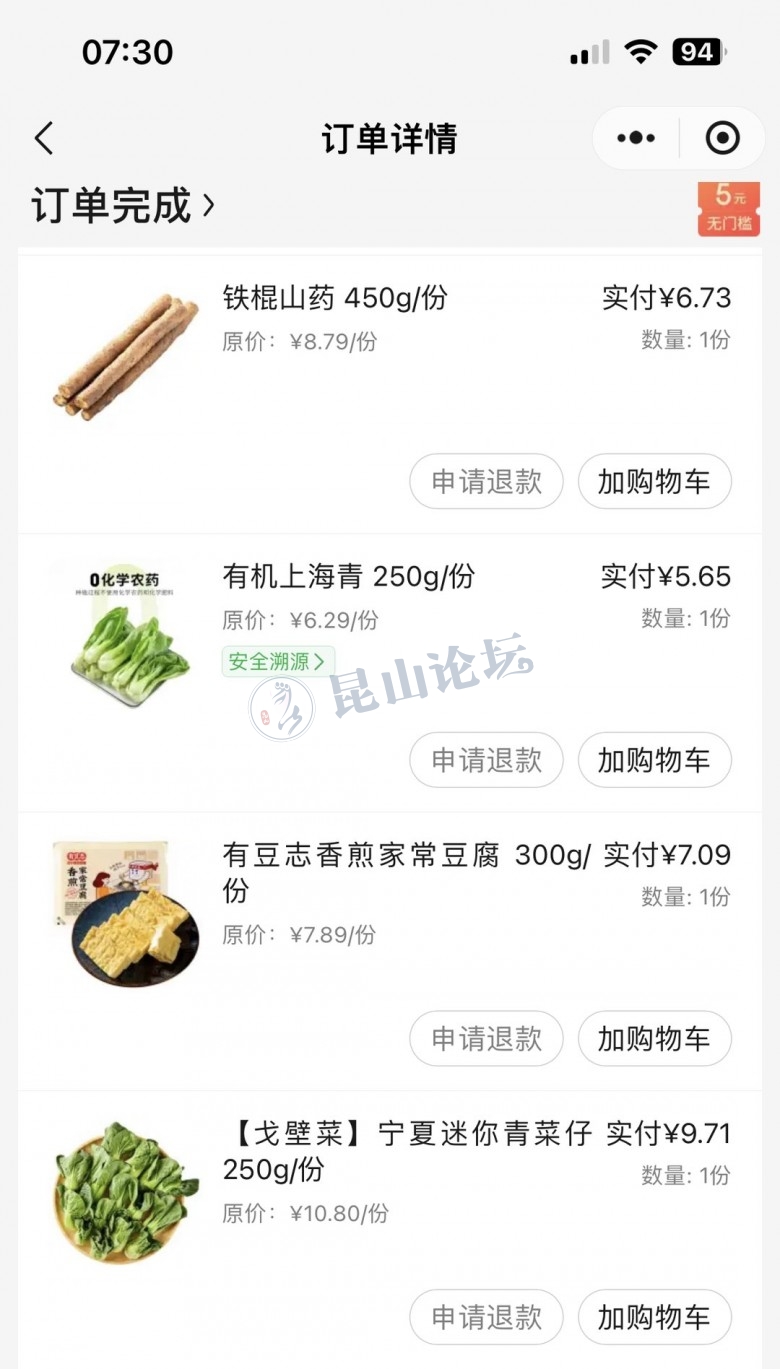Request a refund for 有机上海青
The width and height of the screenshot is (780, 1369).
[x=486, y=760]
